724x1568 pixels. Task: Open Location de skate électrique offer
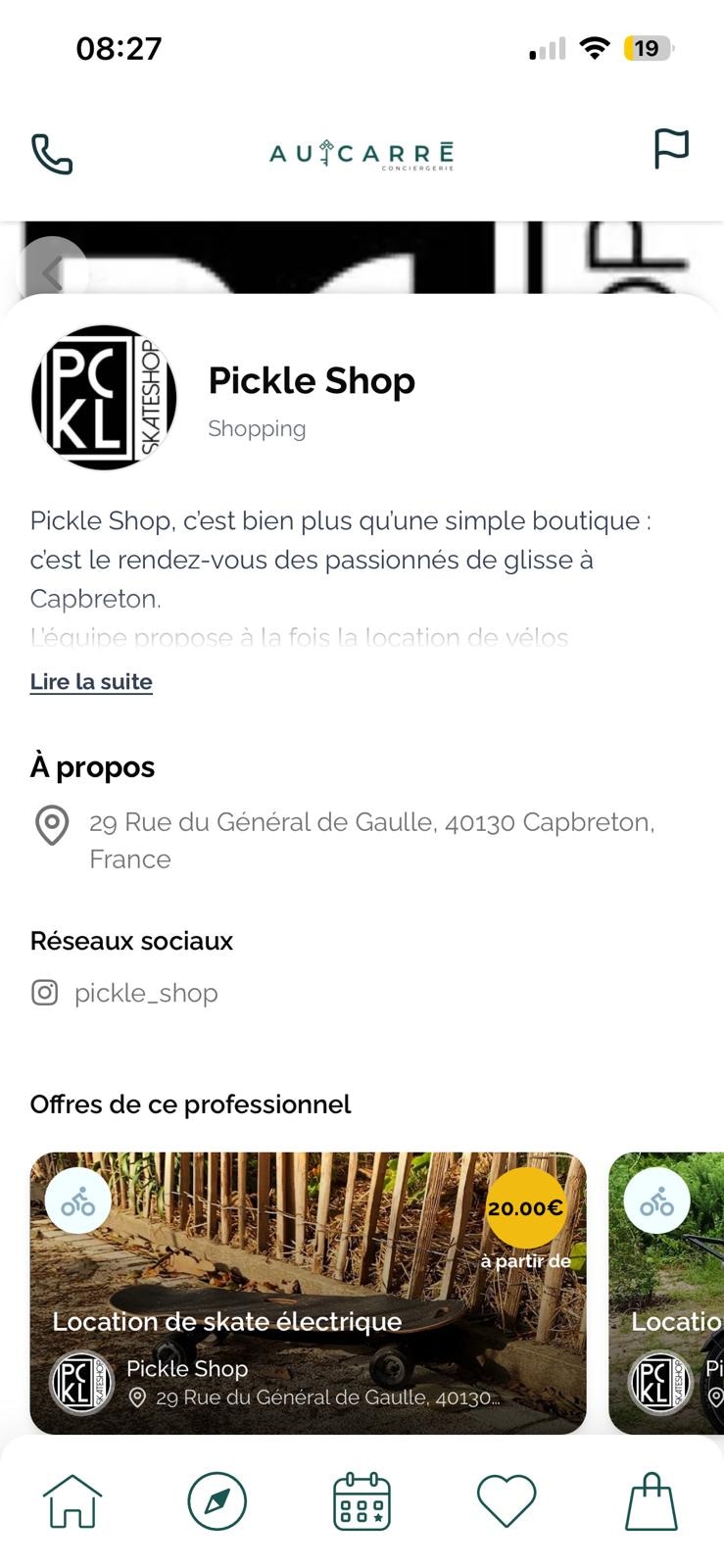coord(308,1293)
